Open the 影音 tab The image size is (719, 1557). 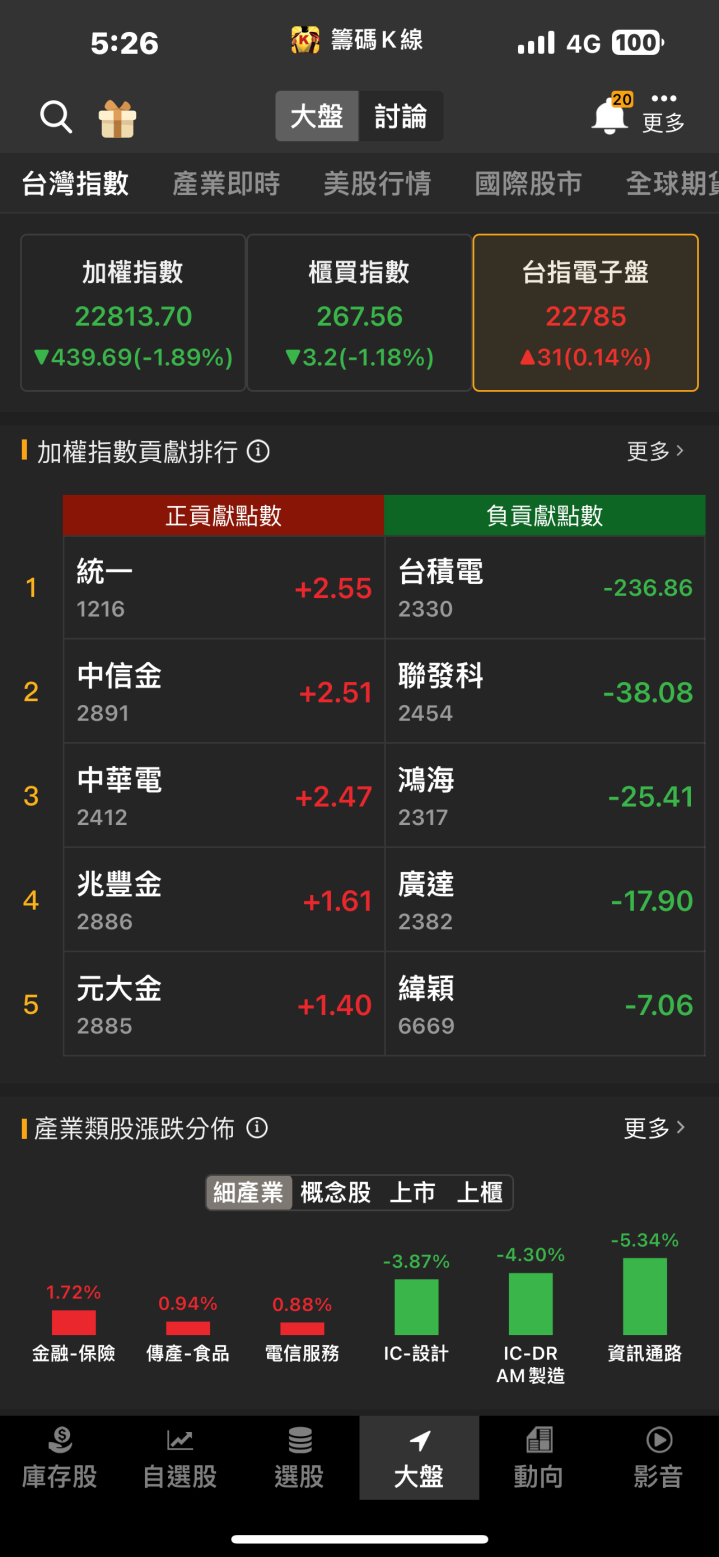coord(659,1458)
